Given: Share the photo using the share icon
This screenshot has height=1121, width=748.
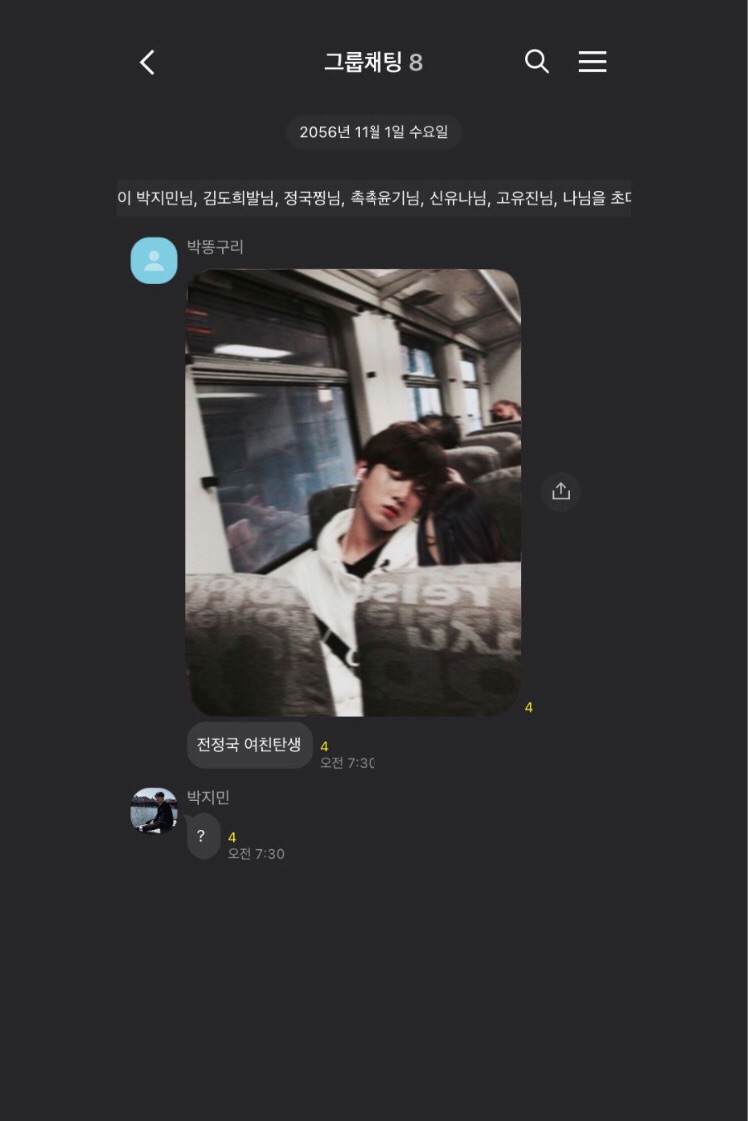Looking at the screenshot, I should [561, 491].
